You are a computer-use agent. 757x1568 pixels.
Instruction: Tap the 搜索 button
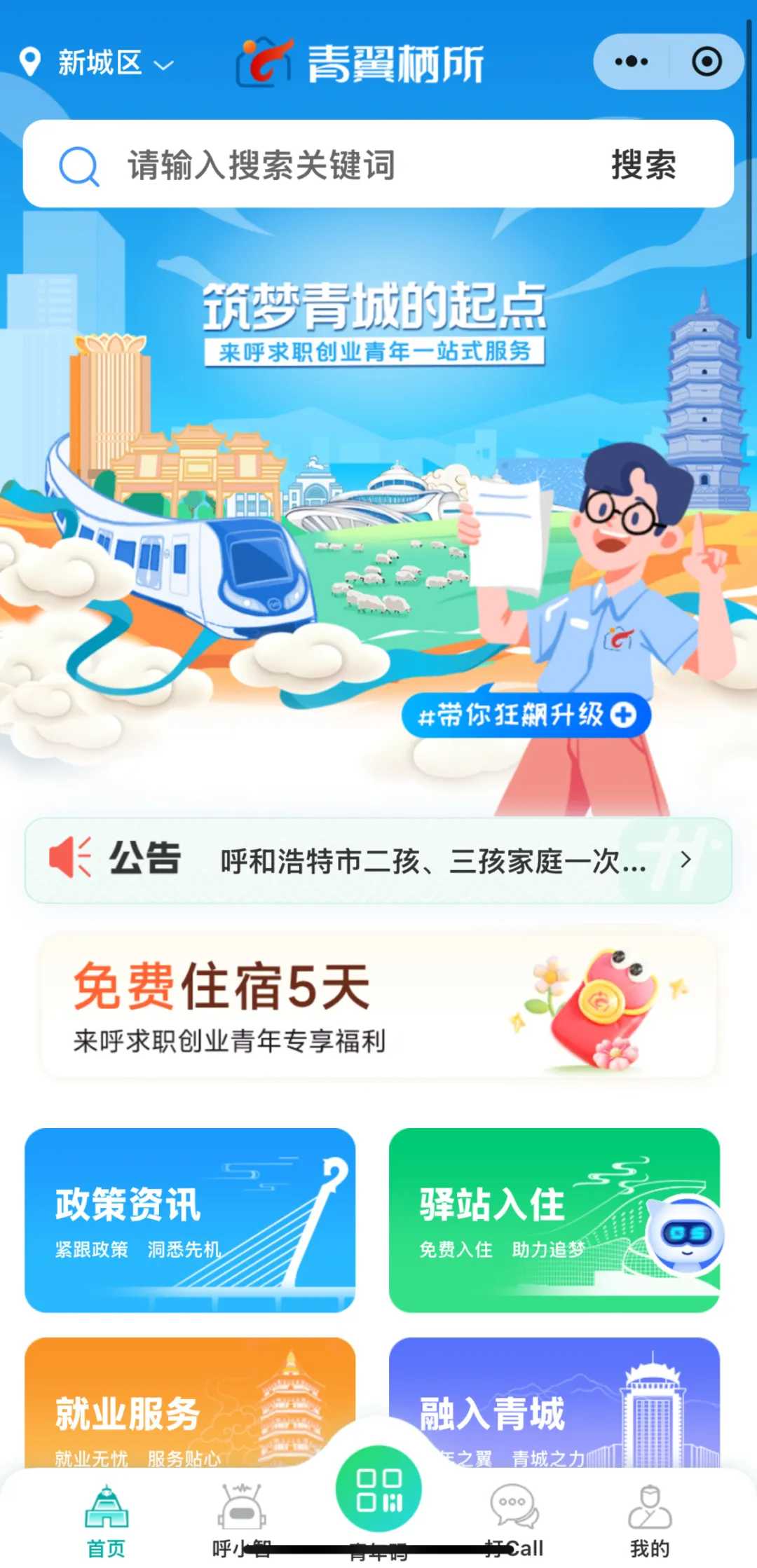[x=643, y=165]
